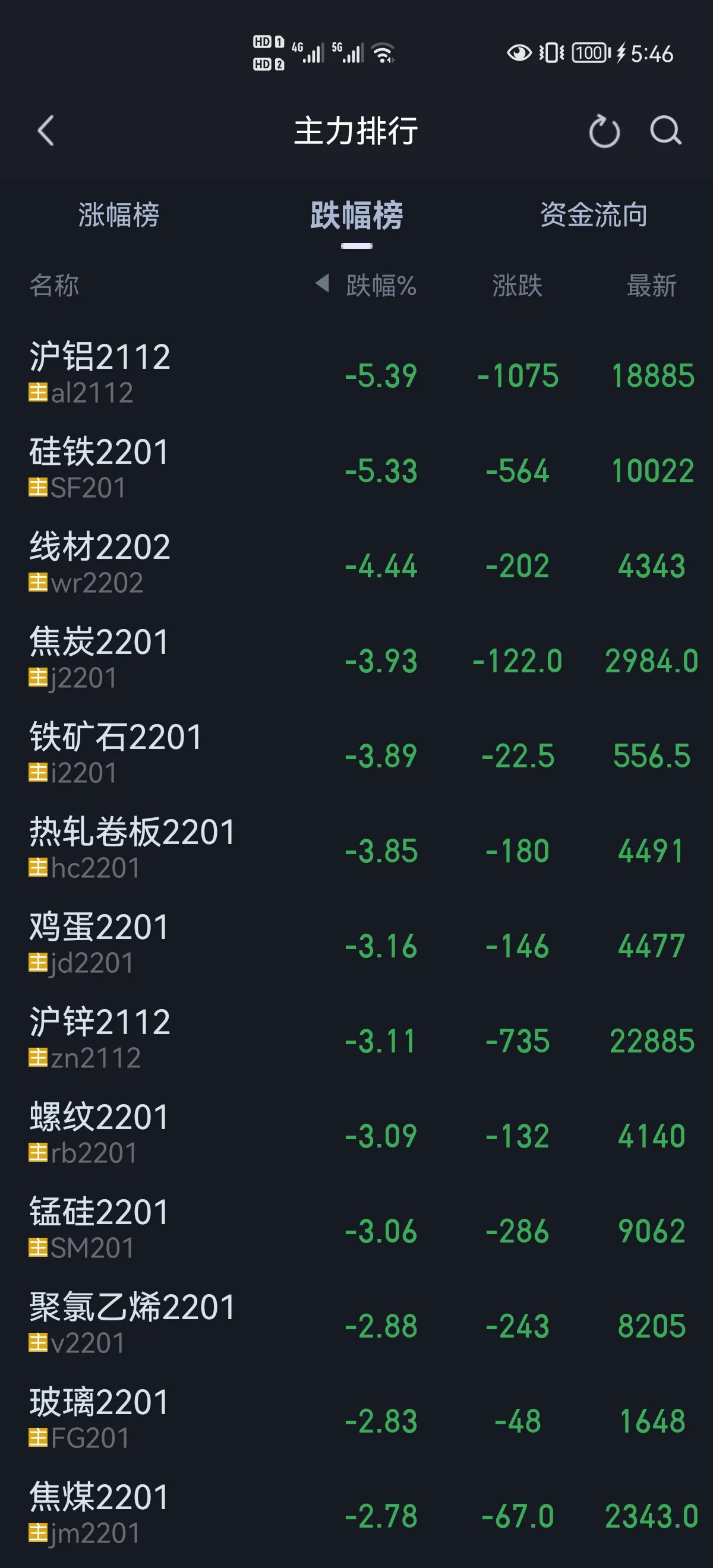Select the 铁矿石2201 contract

pyautogui.click(x=357, y=755)
